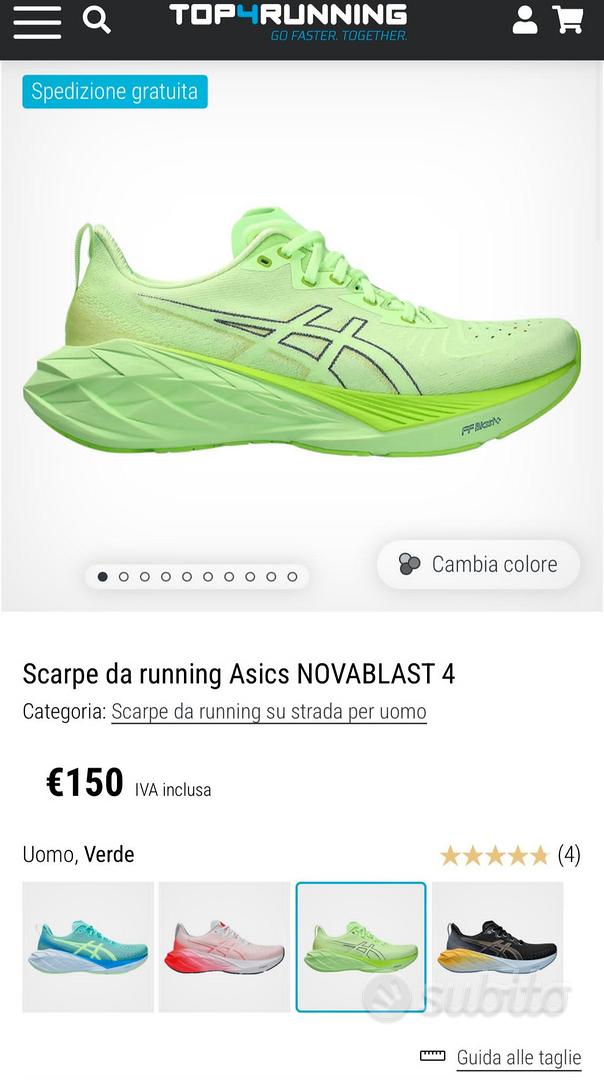Select the black shoe color variant

[497, 947]
